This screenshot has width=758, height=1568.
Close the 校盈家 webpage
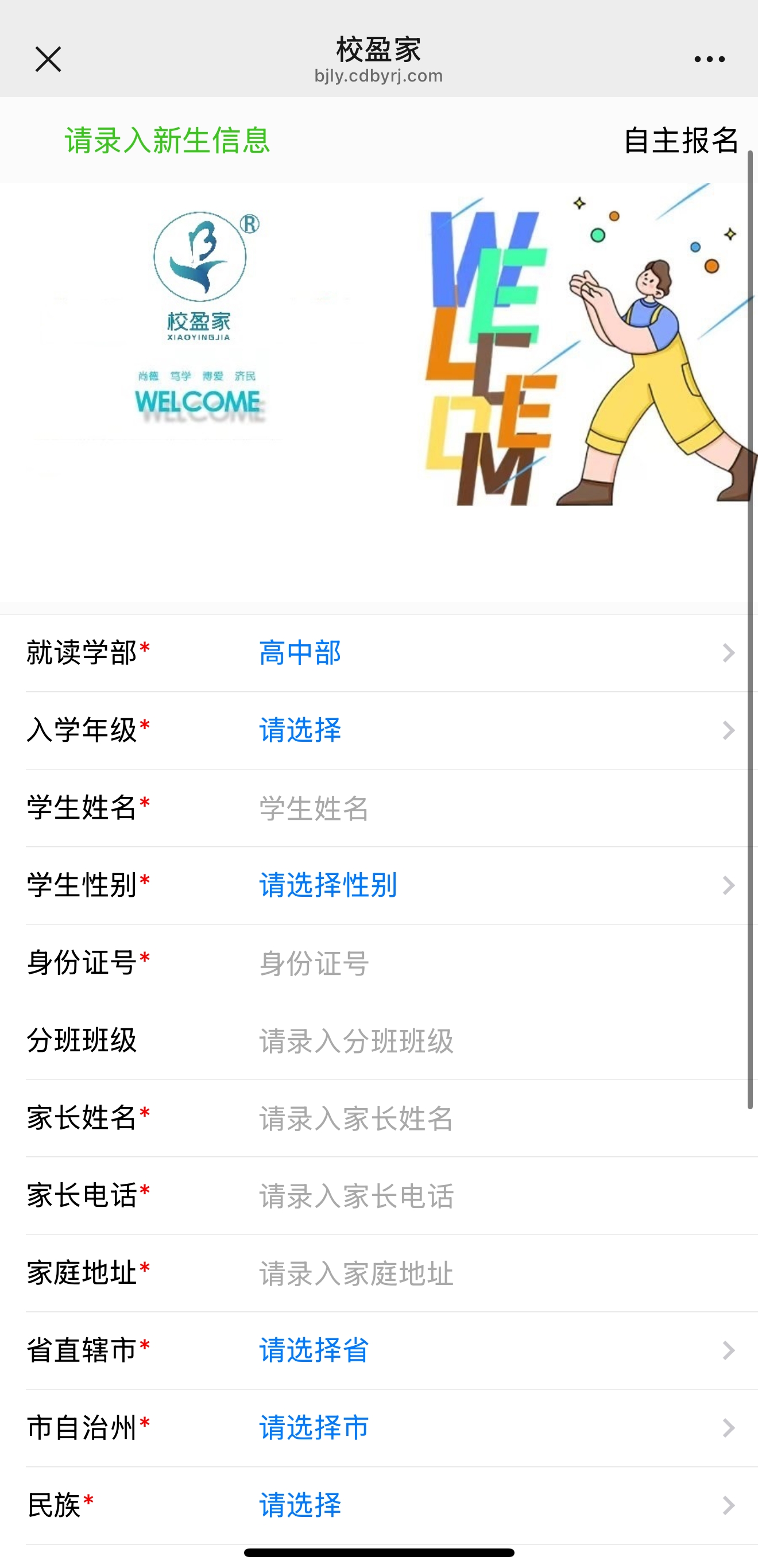(x=48, y=59)
